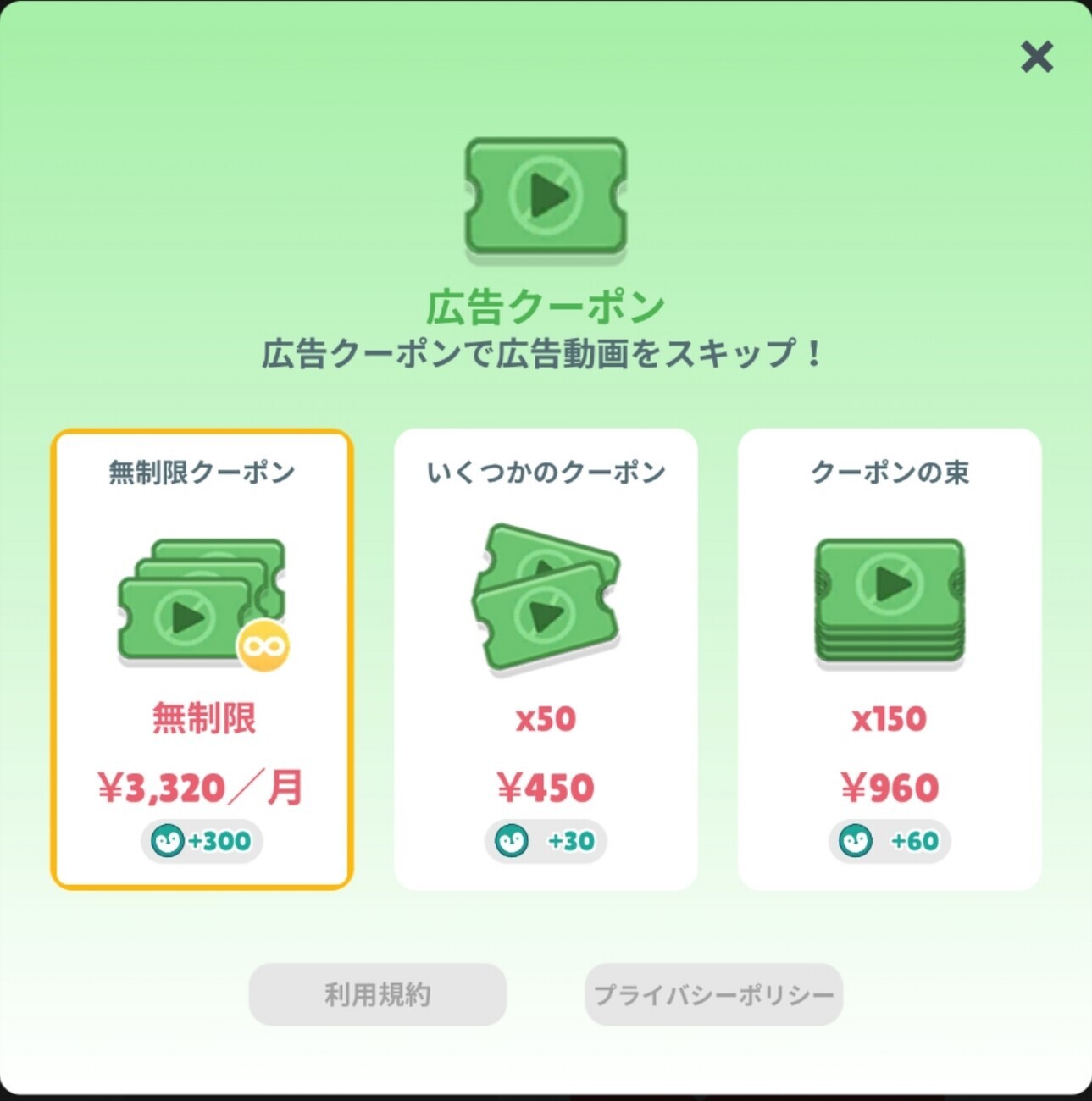Open 利用規約 terms of use
Screen dimensions: 1092x1101
[378, 994]
